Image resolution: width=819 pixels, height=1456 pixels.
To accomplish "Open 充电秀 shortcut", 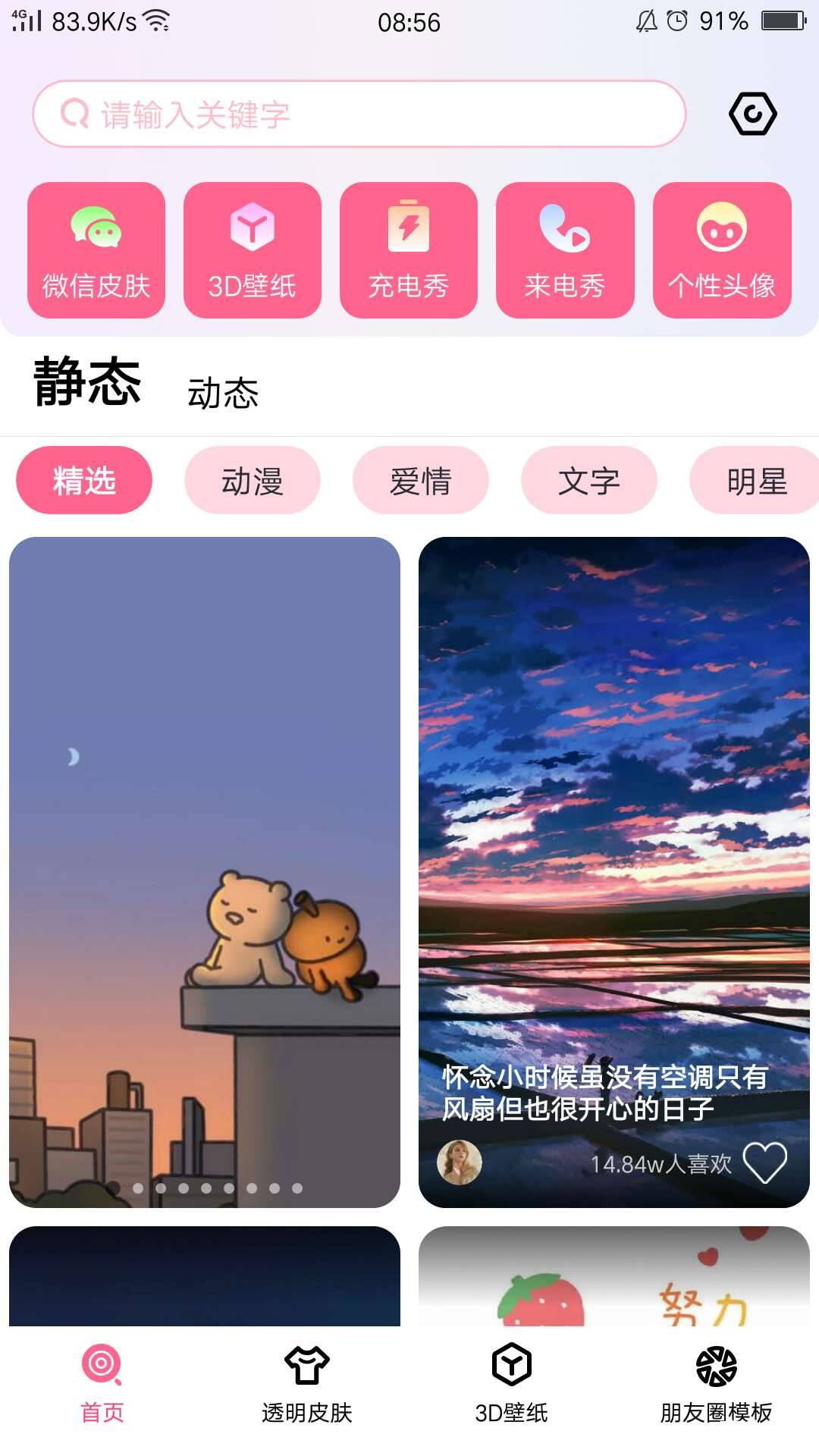I will [x=409, y=250].
